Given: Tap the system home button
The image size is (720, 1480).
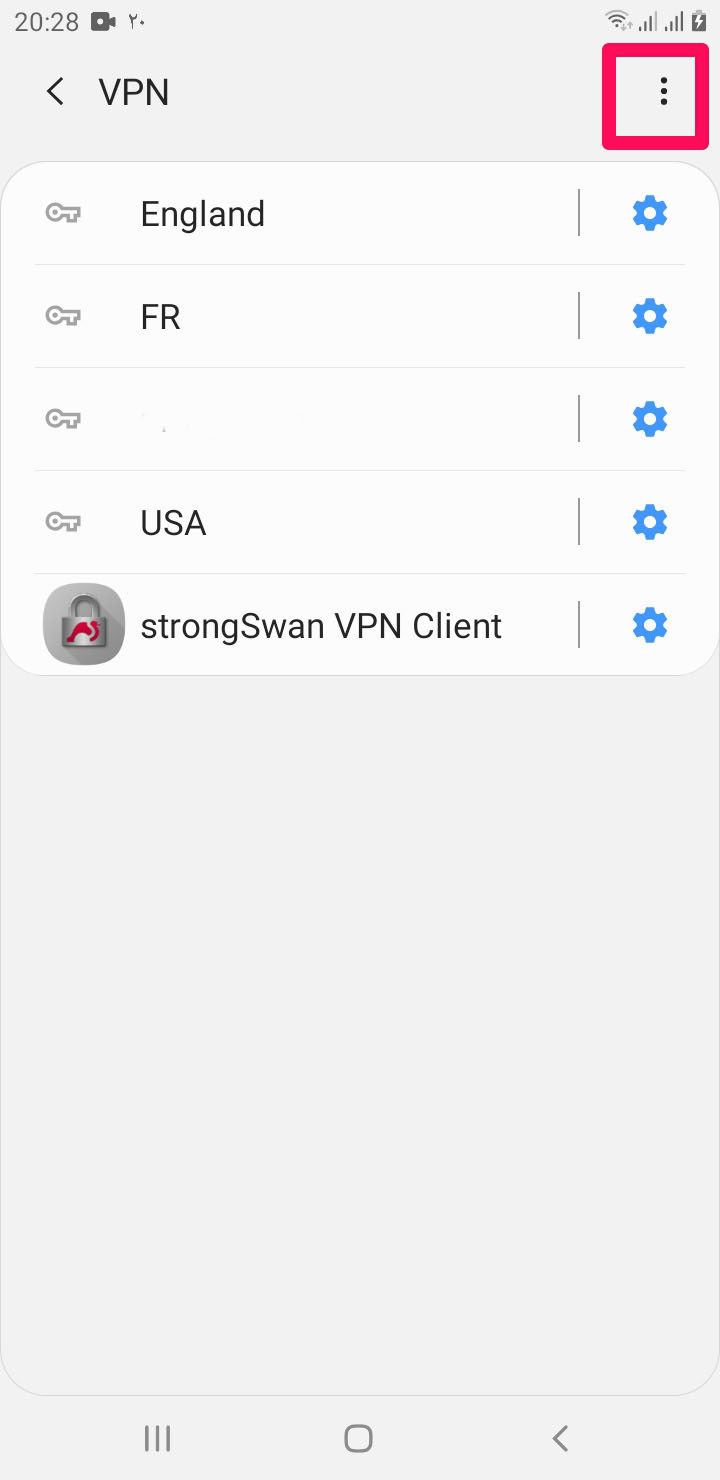Looking at the screenshot, I should 358,1438.
